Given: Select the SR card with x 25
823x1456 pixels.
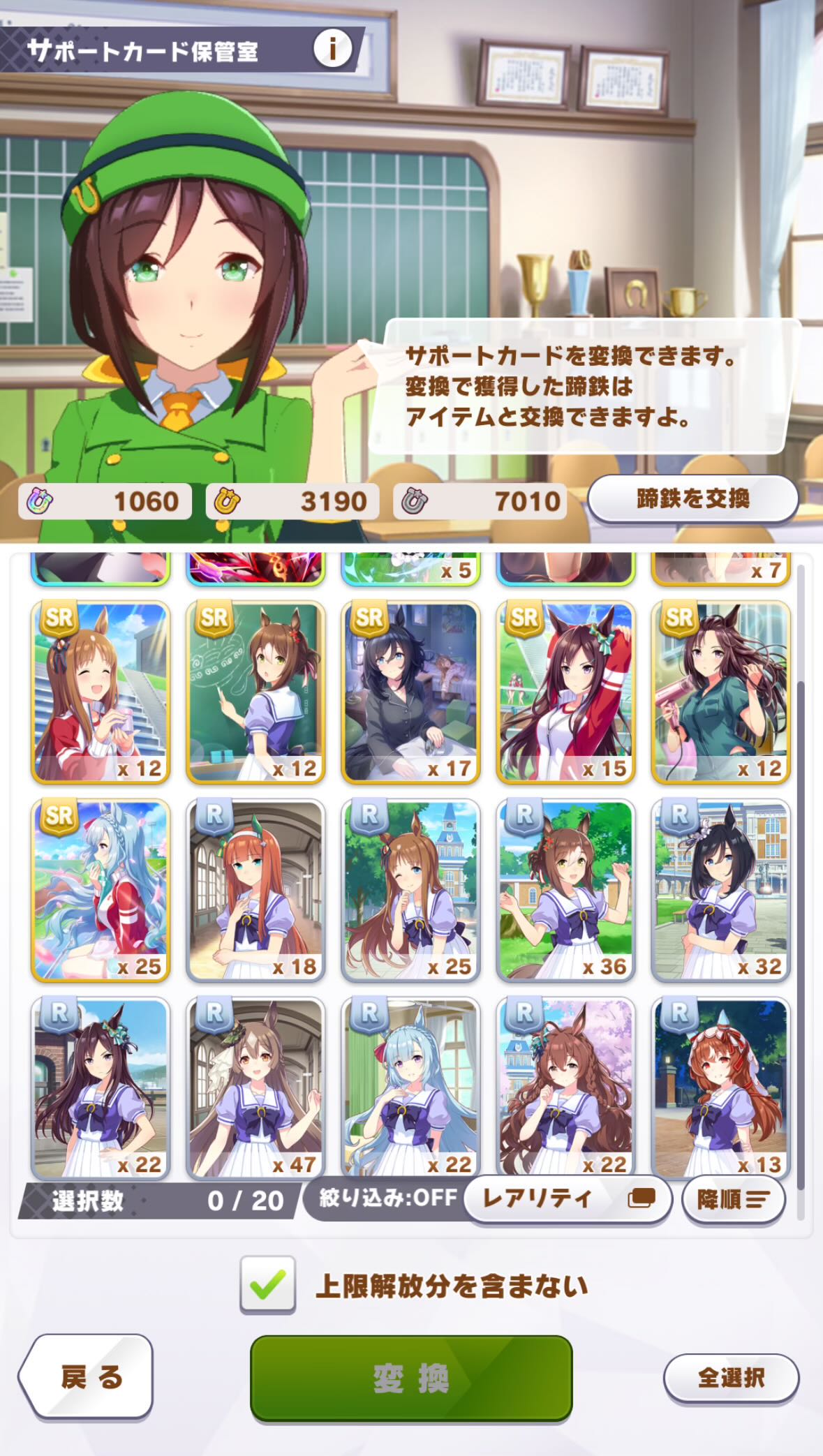Looking at the screenshot, I should point(101,891).
